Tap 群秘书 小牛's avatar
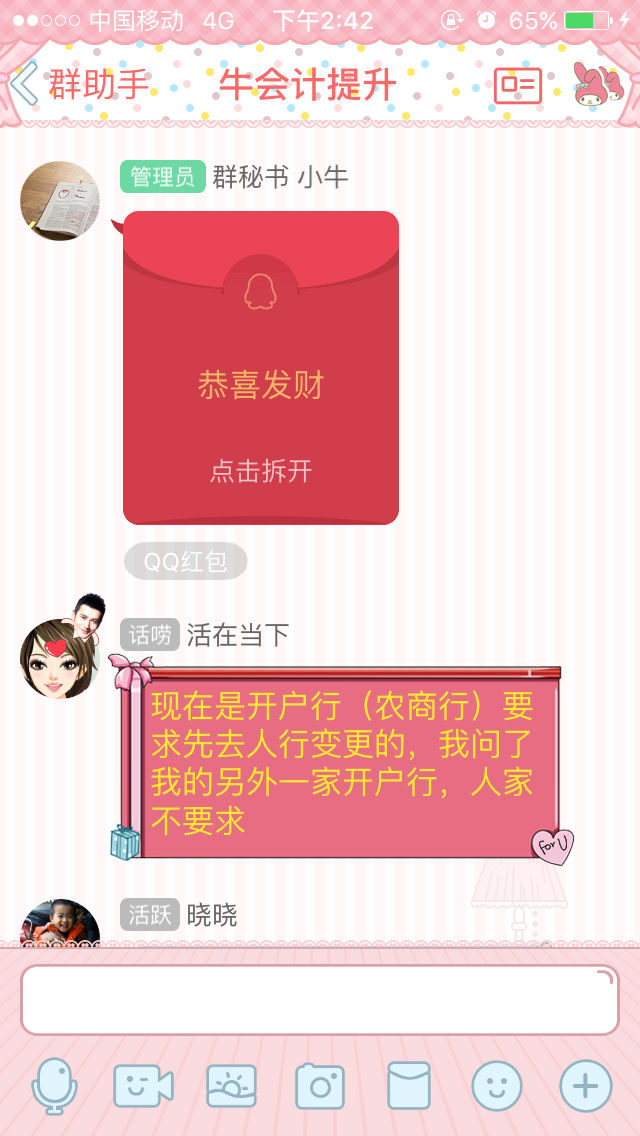This screenshot has height=1136, width=640. click(60, 201)
